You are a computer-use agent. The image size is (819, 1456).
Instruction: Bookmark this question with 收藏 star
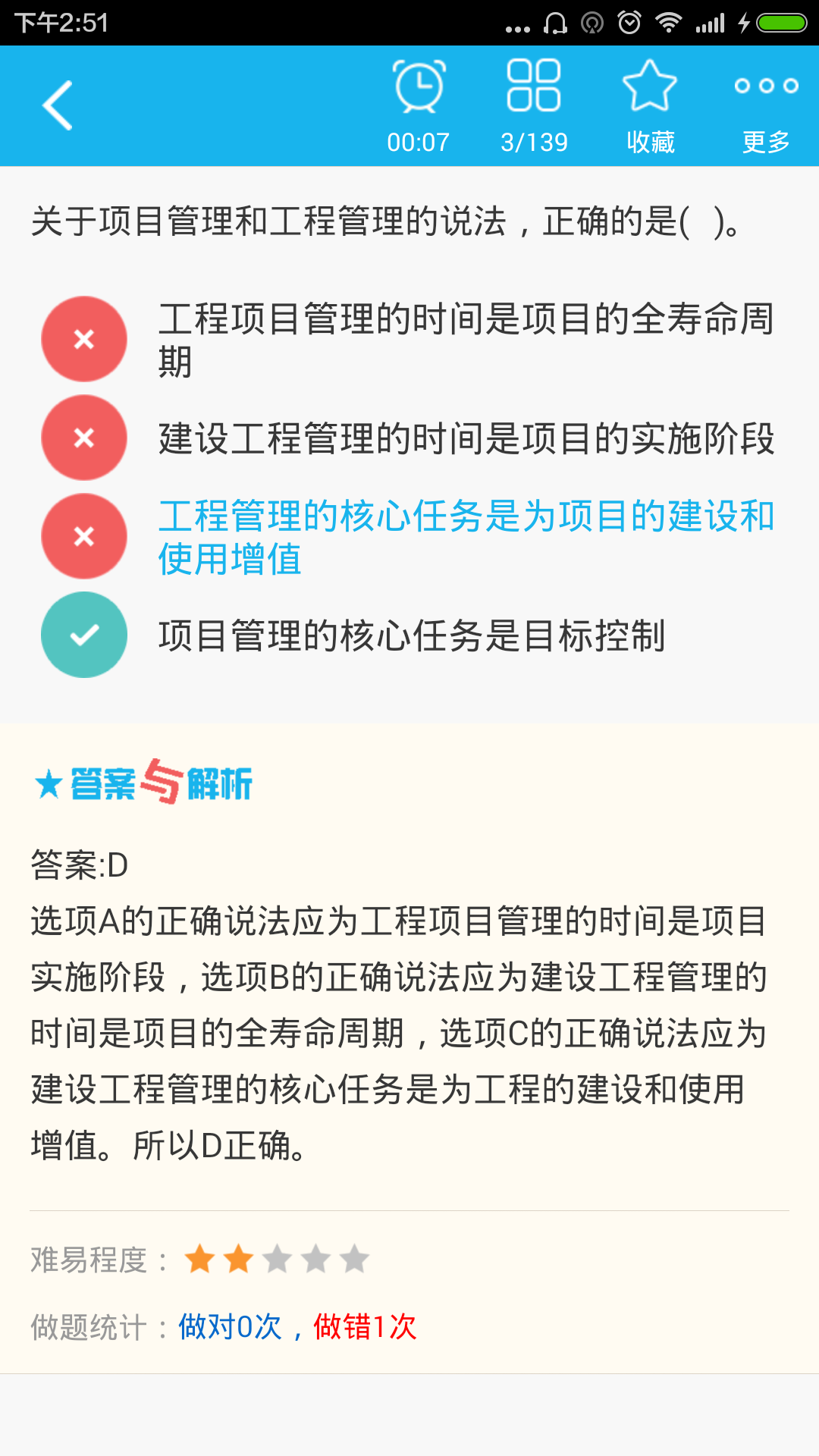click(x=650, y=105)
